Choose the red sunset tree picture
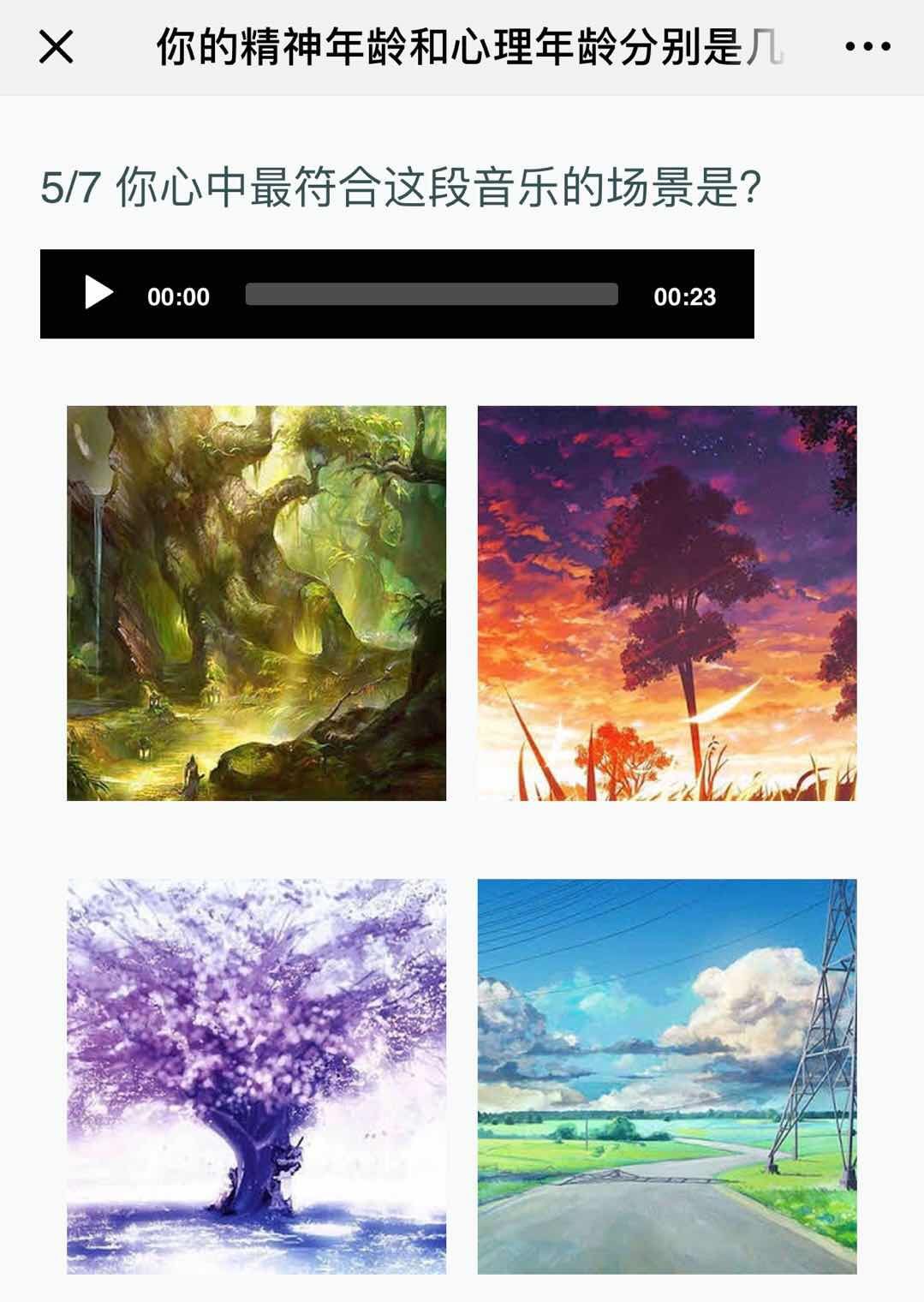Image resolution: width=924 pixels, height=1302 pixels. coord(666,603)
